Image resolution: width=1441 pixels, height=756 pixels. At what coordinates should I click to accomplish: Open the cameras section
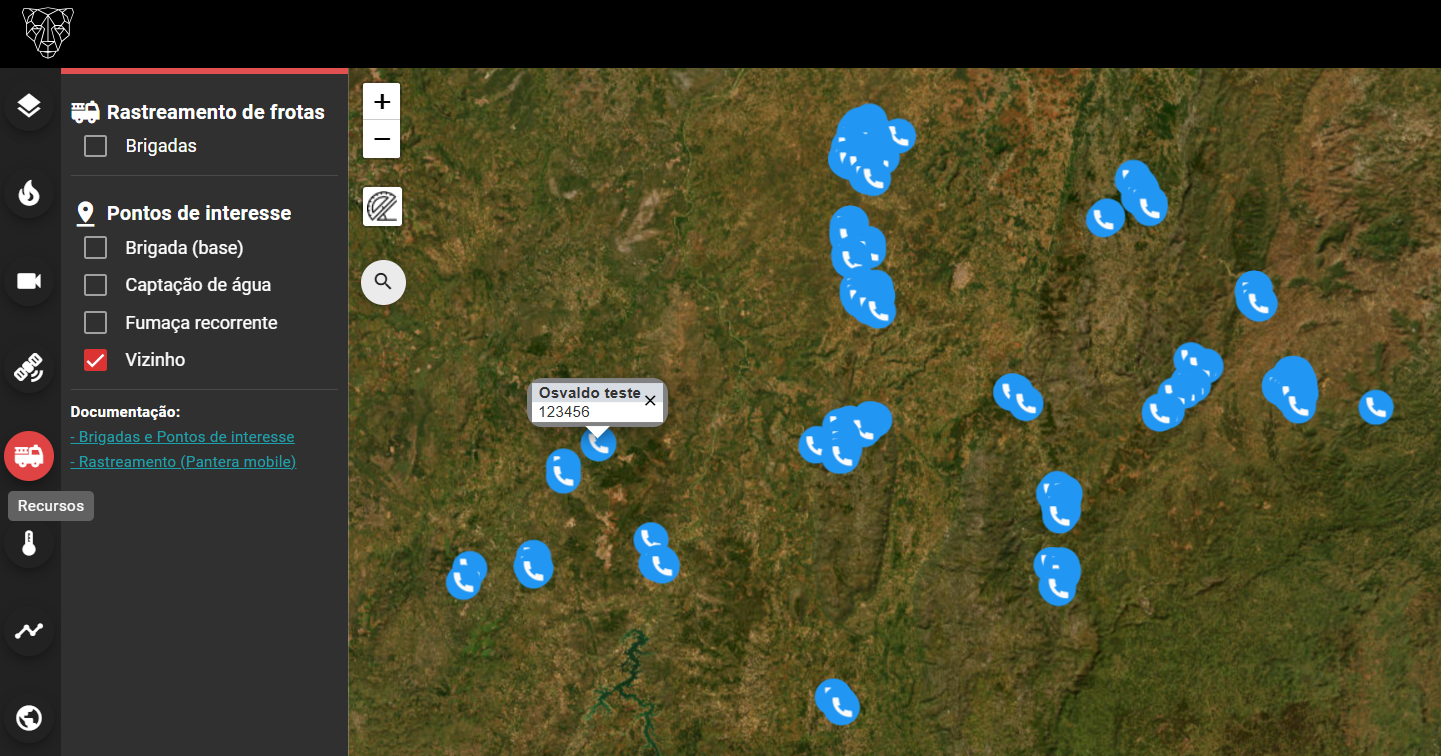tap(29, 281)
